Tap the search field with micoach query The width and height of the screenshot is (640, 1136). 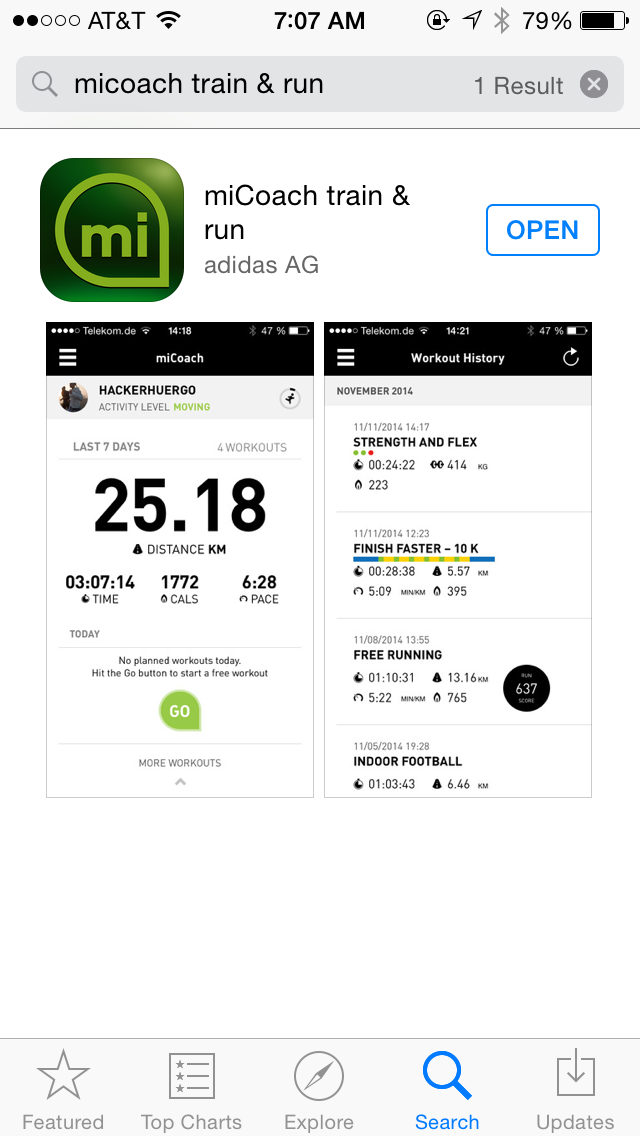(x=319, y=84)
